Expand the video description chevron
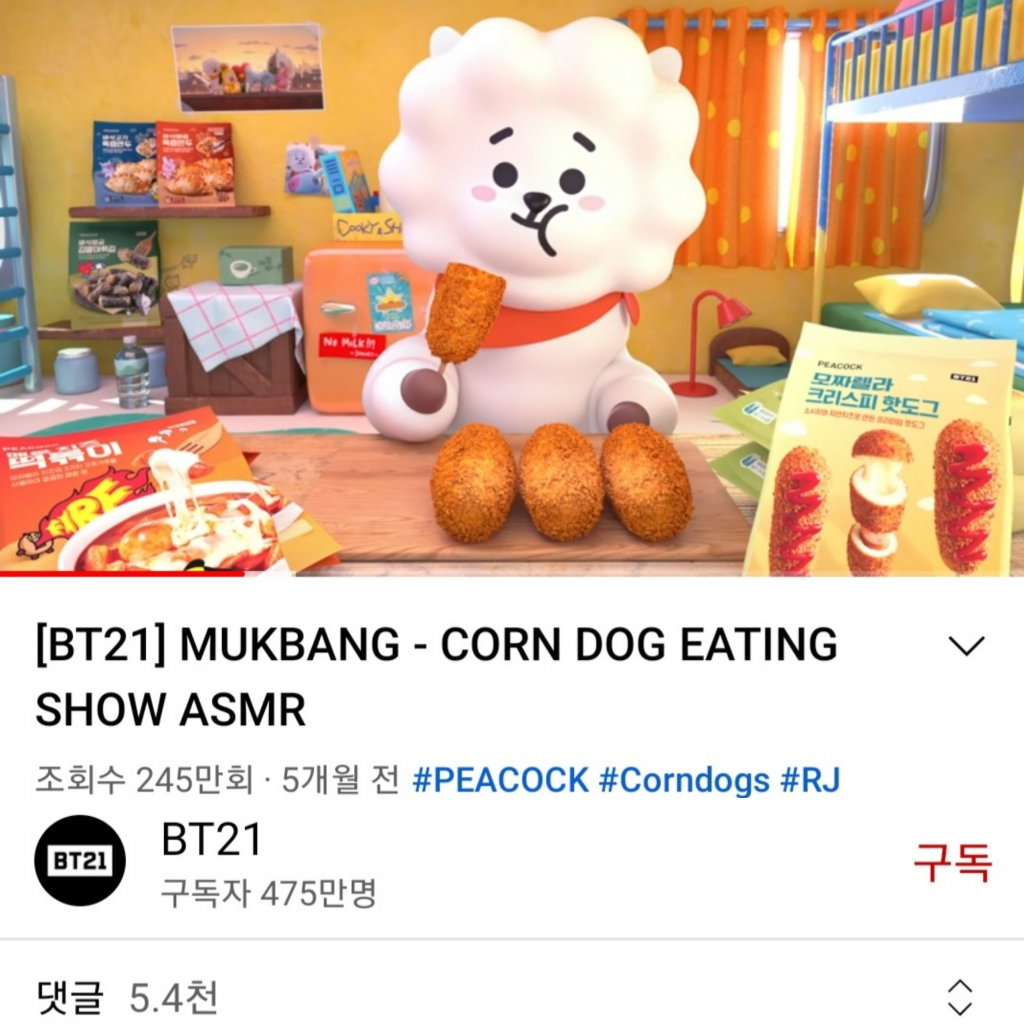The width and height of the screenshot is (1024, 1028). pyautogui.click(x=965, y=646)
